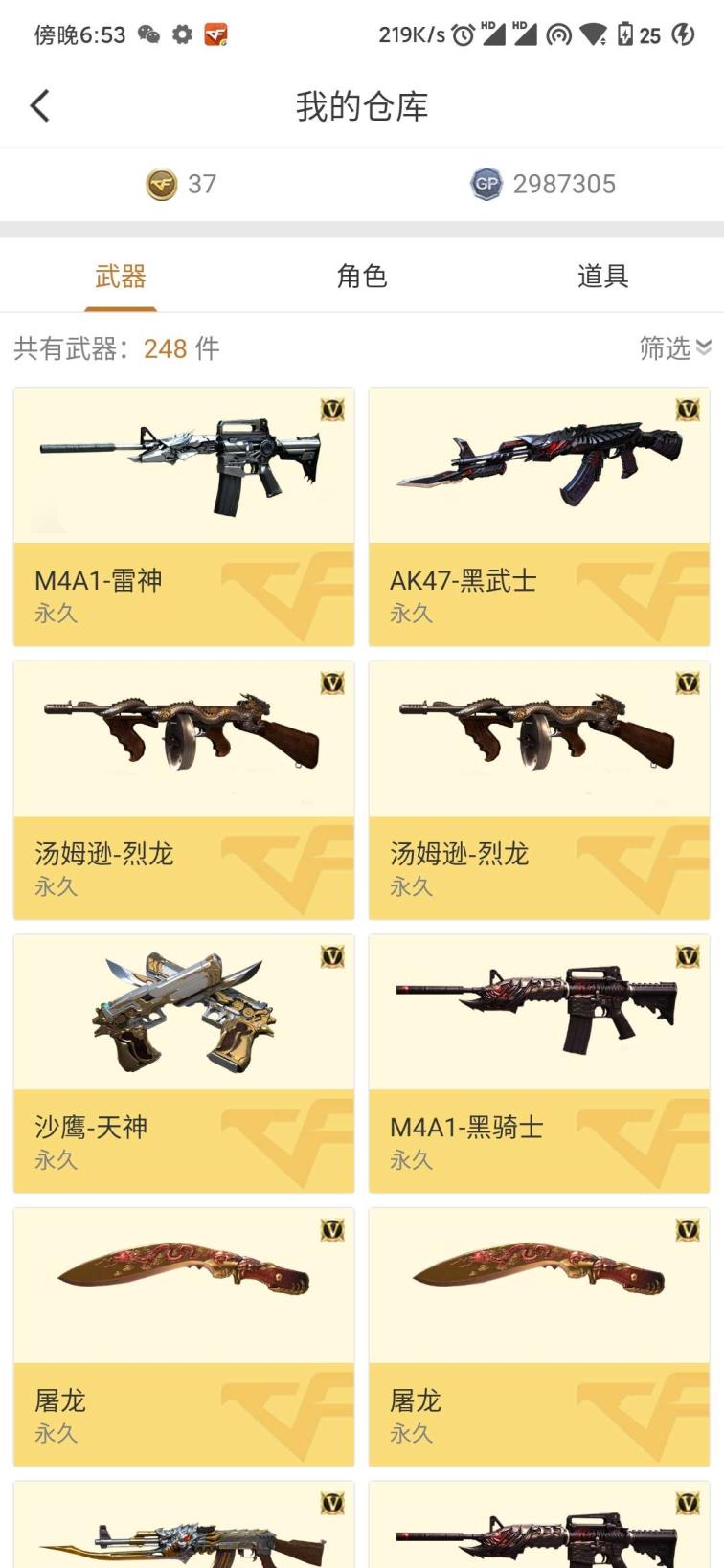This screenshot has height=1568, width=724.
Task: Switch to the 角色 tab
Action: (362, 277)
